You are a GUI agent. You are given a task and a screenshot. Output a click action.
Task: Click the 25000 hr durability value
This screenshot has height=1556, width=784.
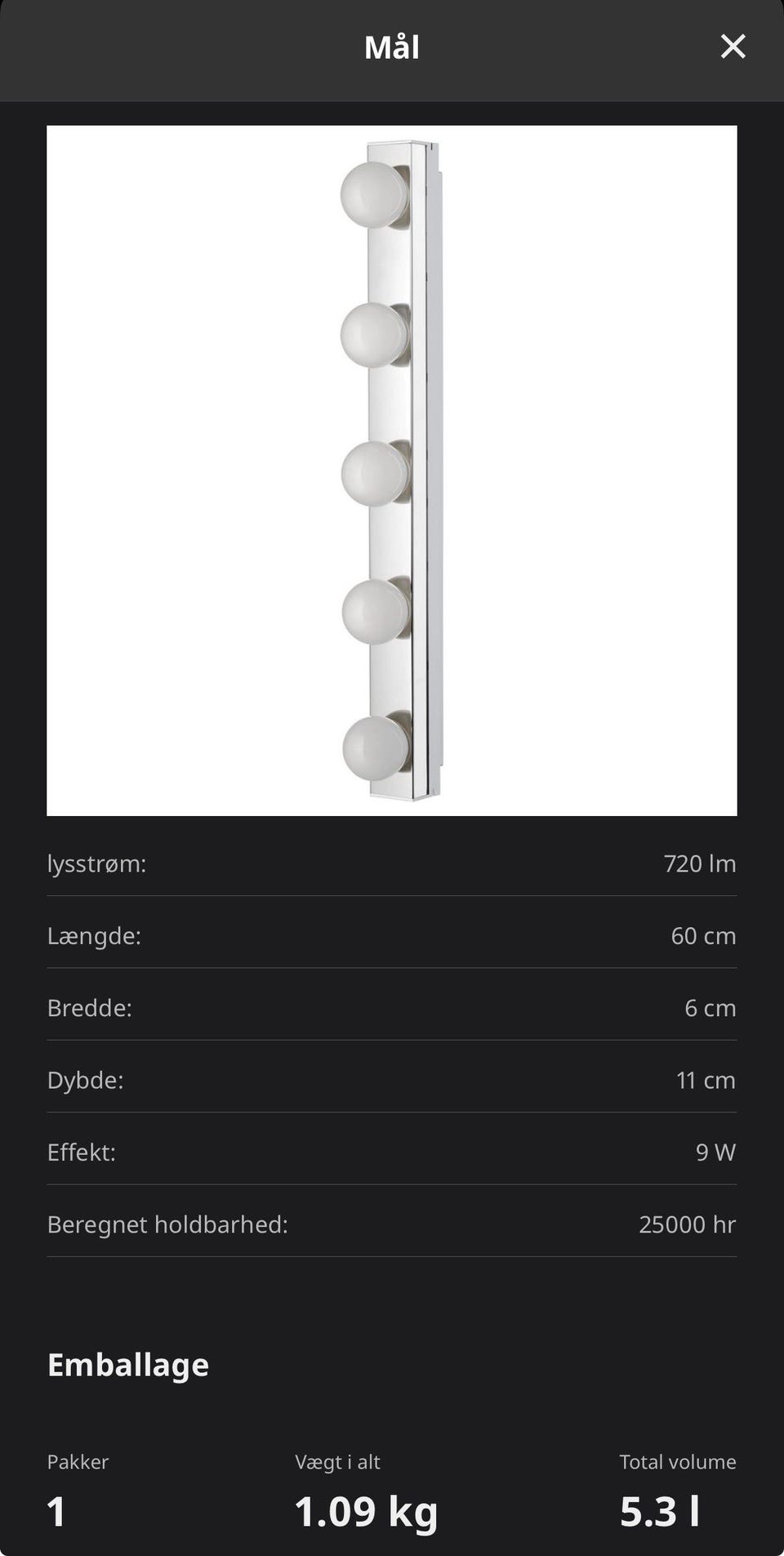coord(688,1224)
